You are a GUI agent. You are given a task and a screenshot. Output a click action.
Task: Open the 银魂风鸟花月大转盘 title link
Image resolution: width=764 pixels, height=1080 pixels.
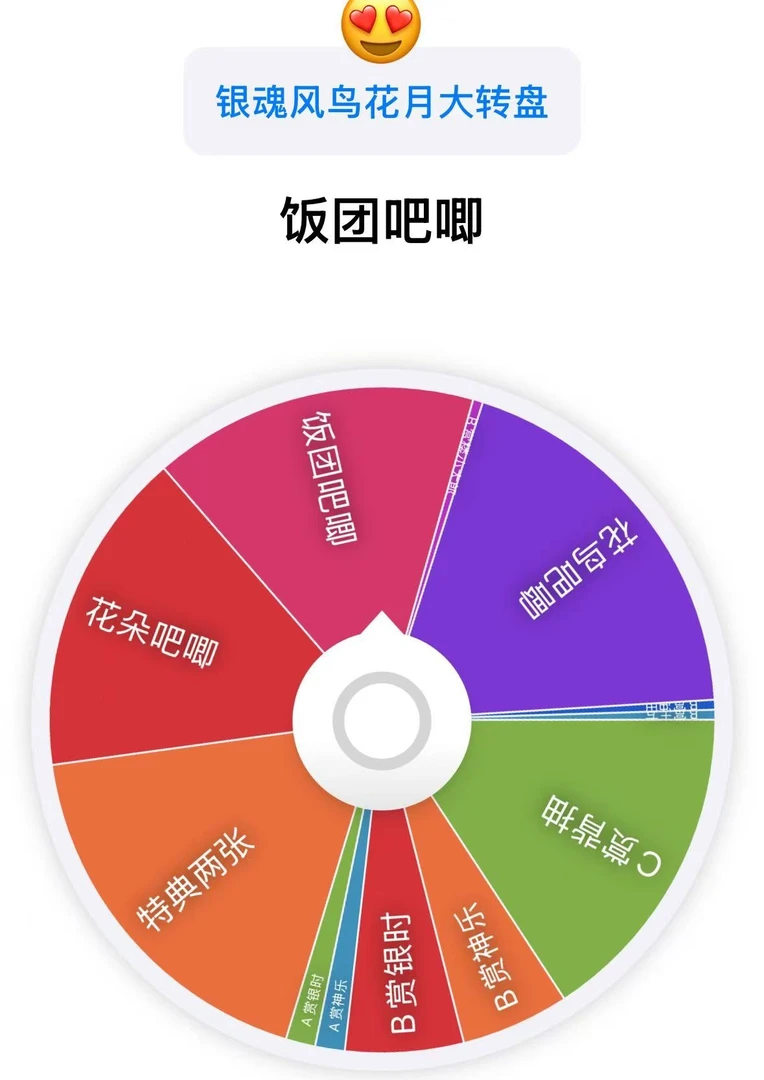pyautogui.click(x=382, y=100)
